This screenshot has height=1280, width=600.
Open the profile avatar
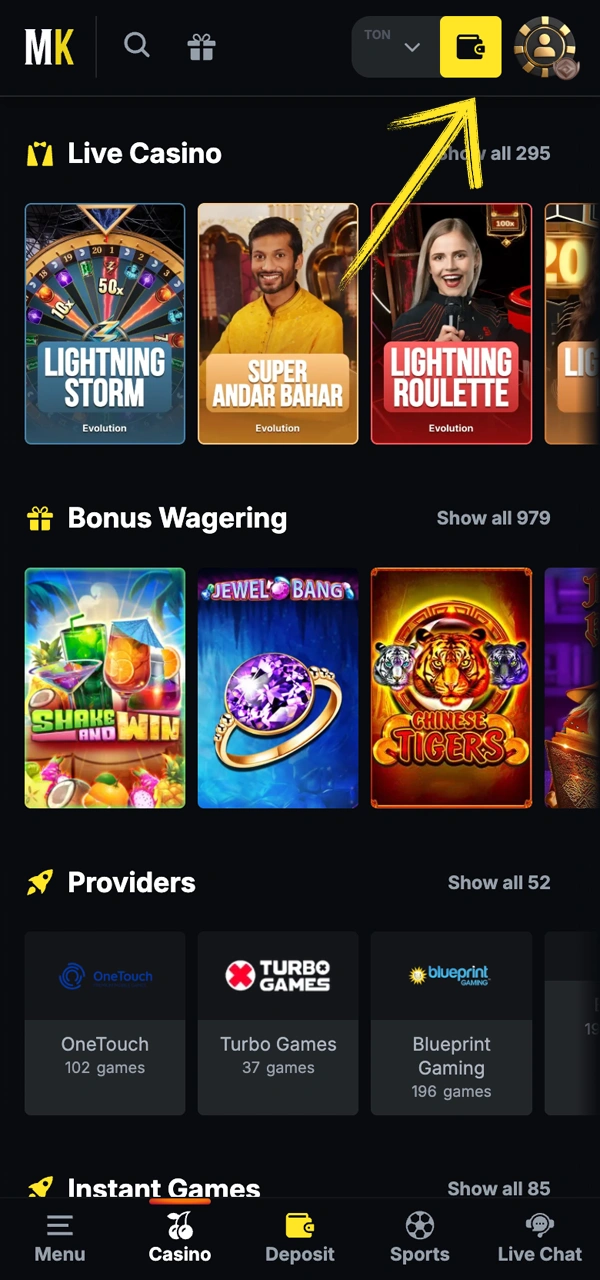click(545, 46)
